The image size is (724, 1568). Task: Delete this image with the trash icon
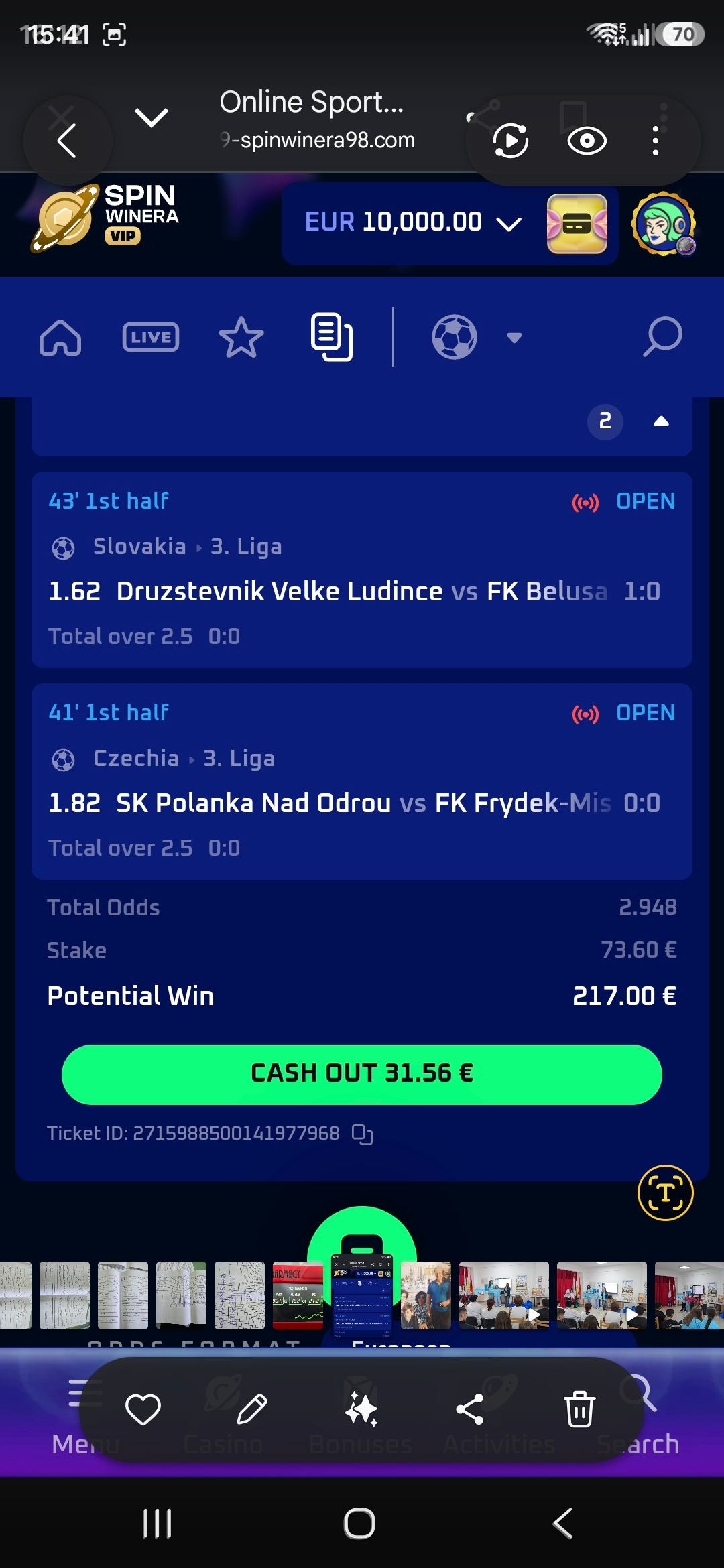(579, 1409)
